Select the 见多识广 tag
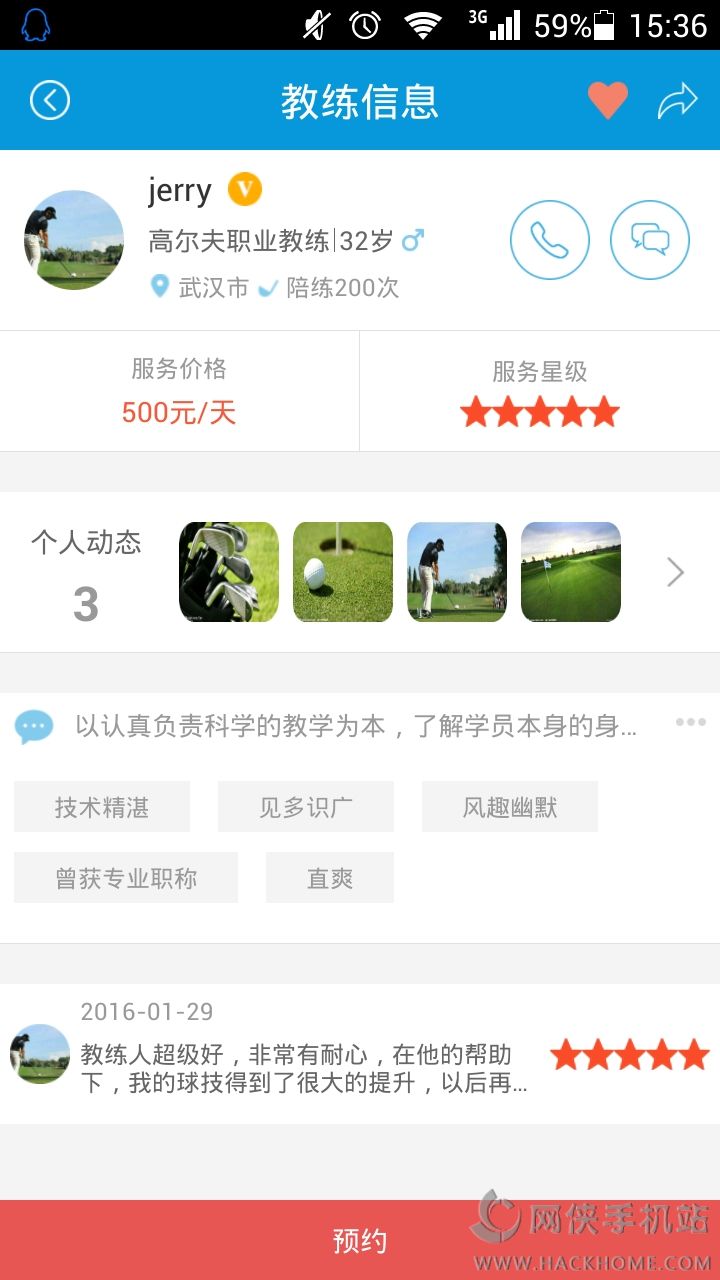 click(306, 807)
